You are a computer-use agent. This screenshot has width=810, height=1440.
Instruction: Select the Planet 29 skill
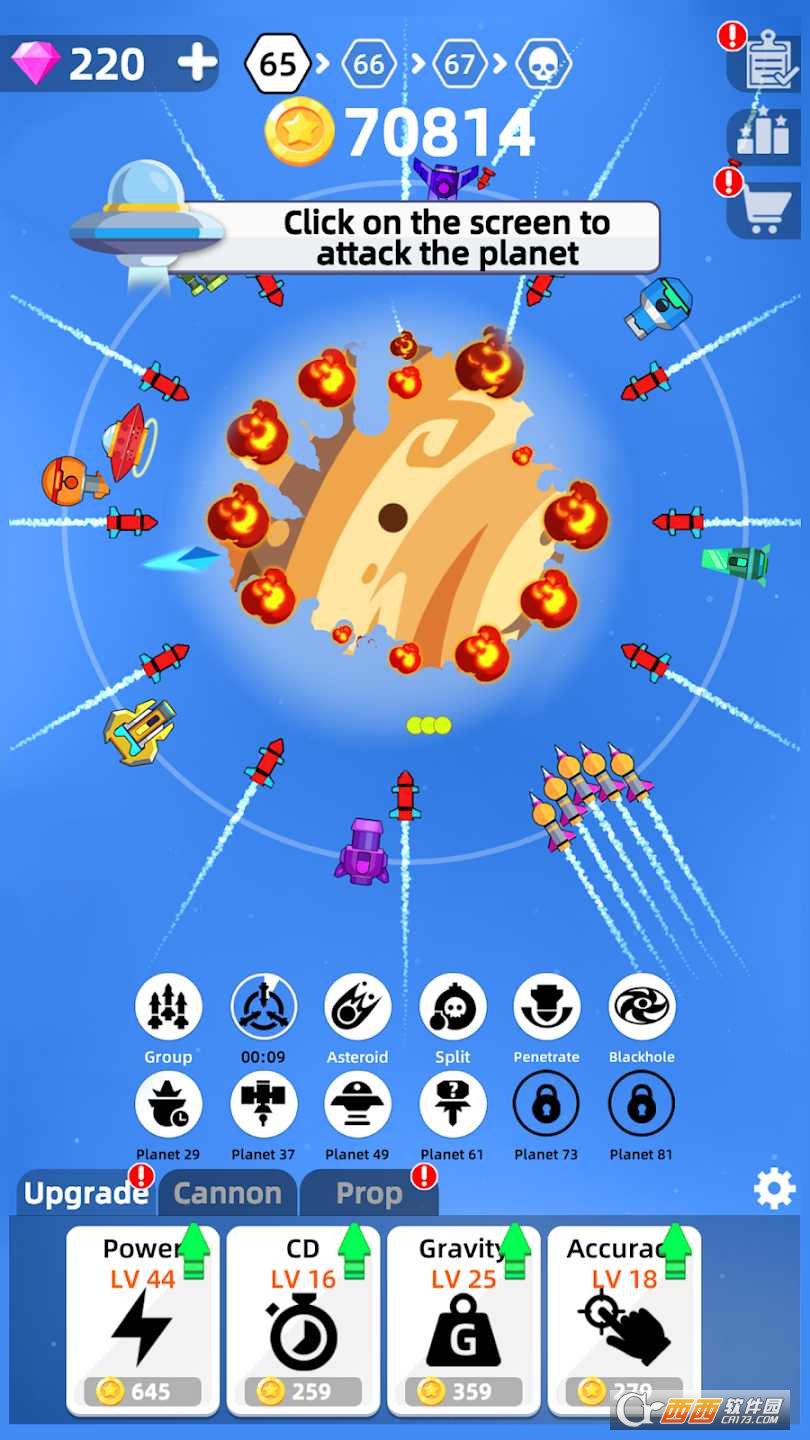click(x=168, y=1104)
